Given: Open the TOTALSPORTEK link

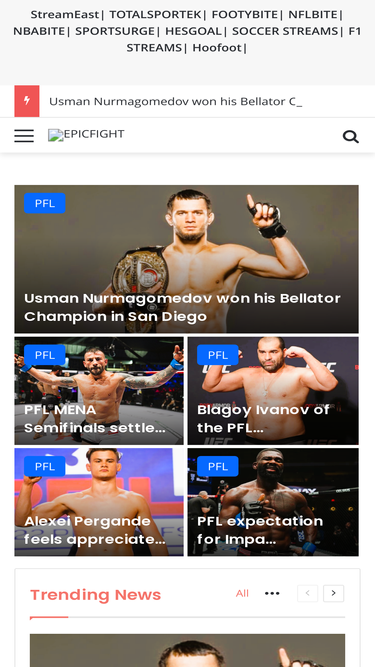Looking at the screenshot, I should (x=155, y=14).
